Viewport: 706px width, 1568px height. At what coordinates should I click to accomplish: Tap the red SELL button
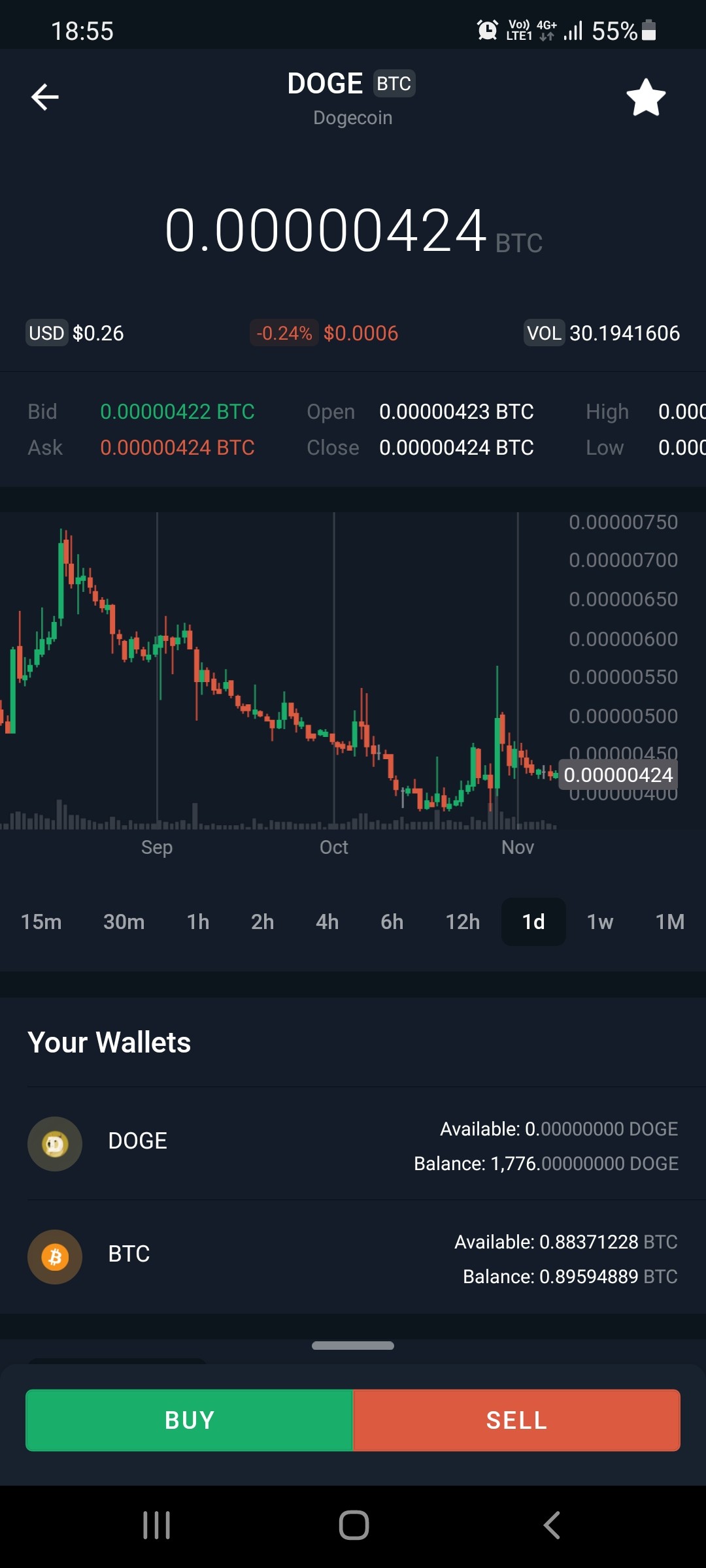(x=516, y=1420)
